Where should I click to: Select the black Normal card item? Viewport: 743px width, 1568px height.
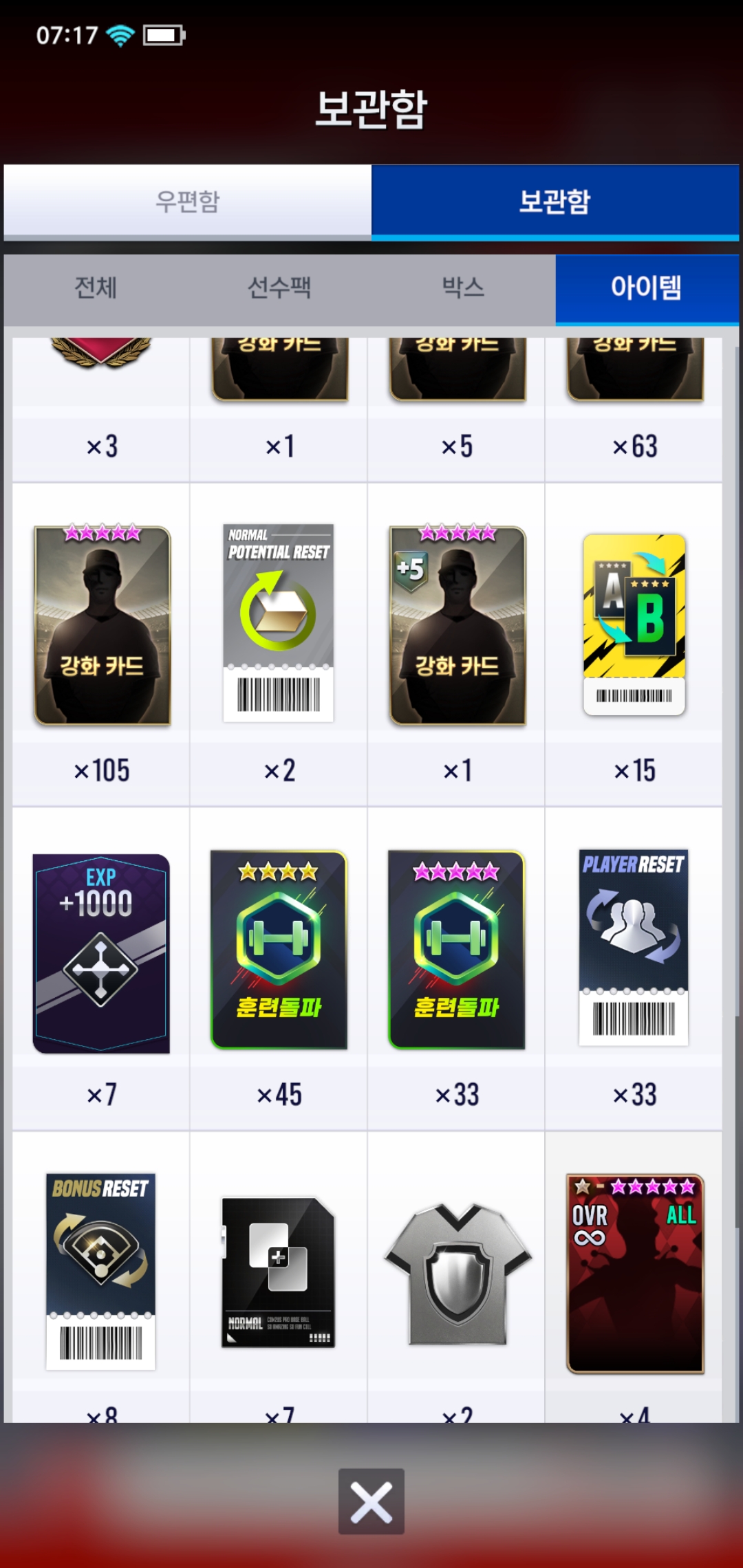(278, 1272)
